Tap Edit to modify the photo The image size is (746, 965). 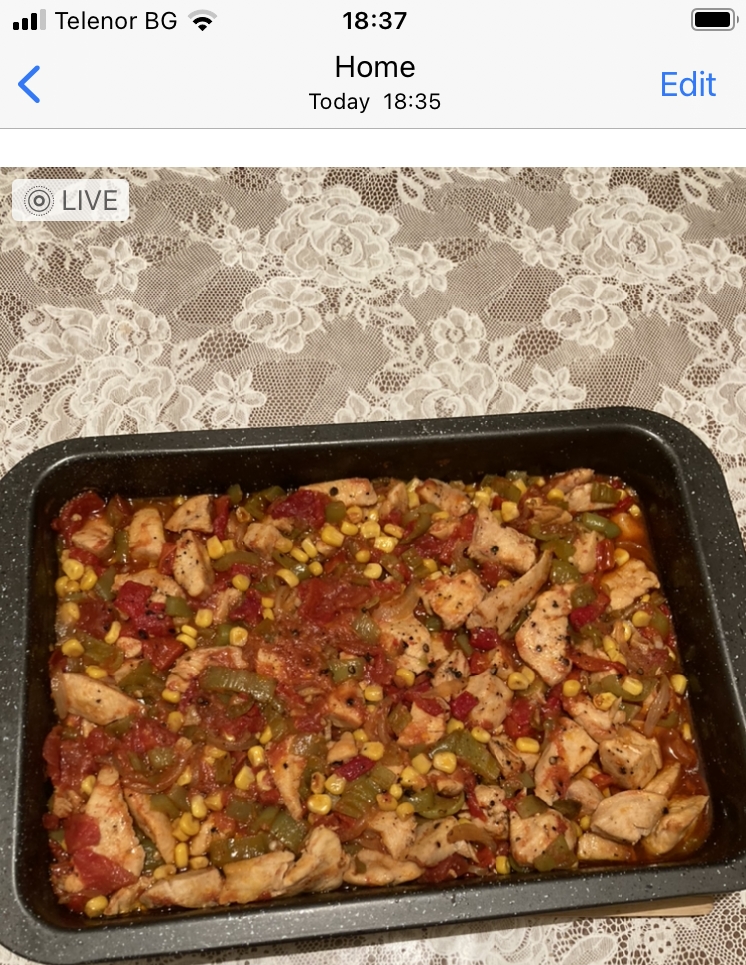click(688, 85)
